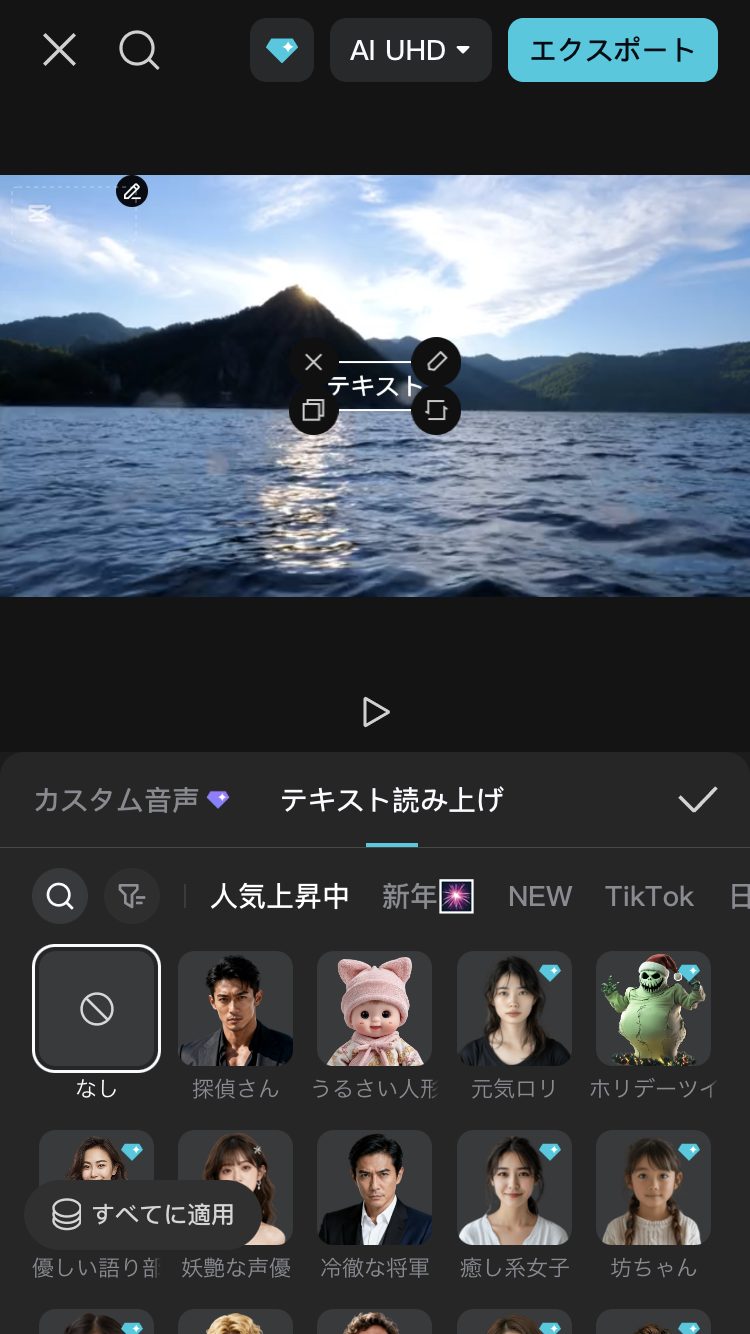
Task: Tap the エクスポート button
Action: pyautogui.click(x=612, y=50)
